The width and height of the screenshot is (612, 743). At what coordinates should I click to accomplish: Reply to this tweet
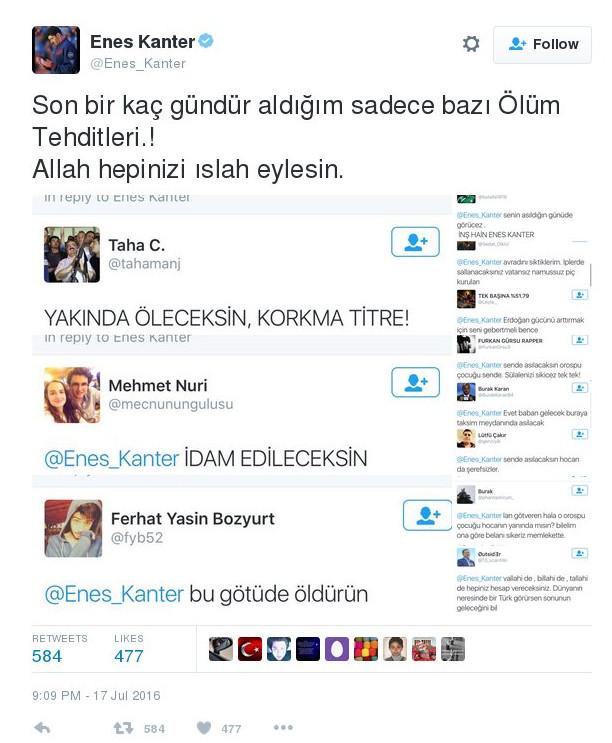coord(42,728)
